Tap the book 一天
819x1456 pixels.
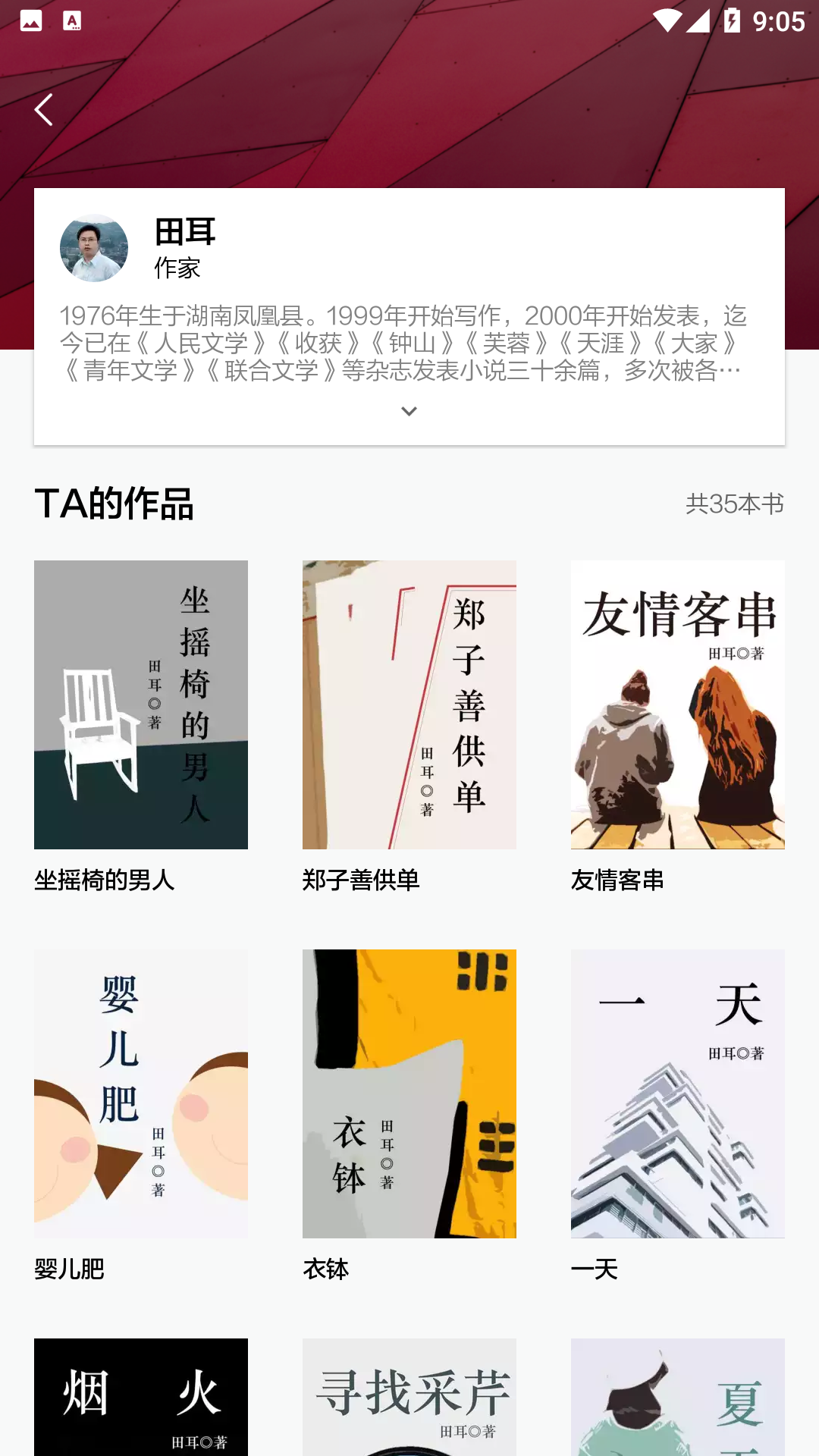[677, 1094]
